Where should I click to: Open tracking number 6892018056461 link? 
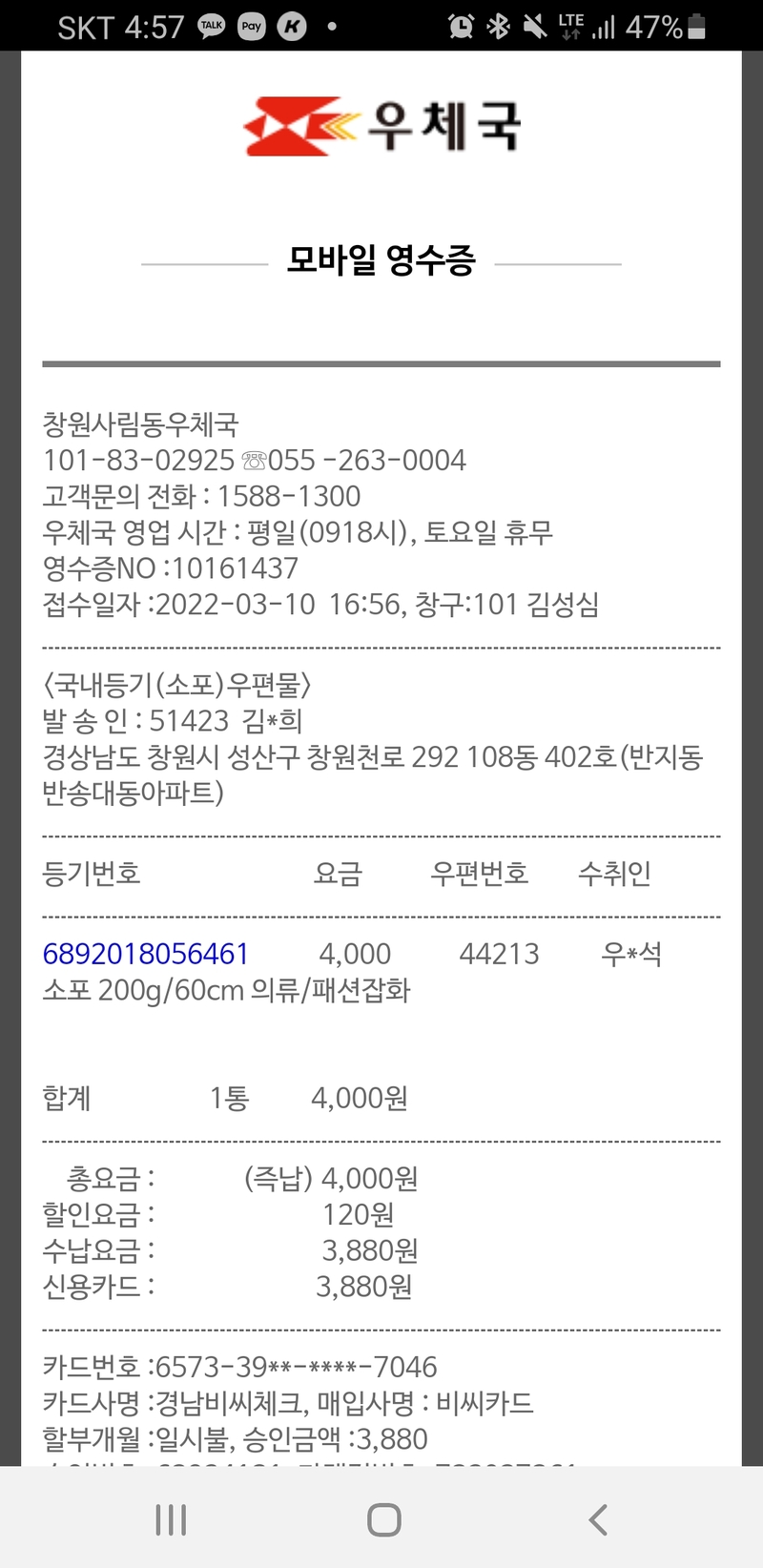tap(146, 954)
